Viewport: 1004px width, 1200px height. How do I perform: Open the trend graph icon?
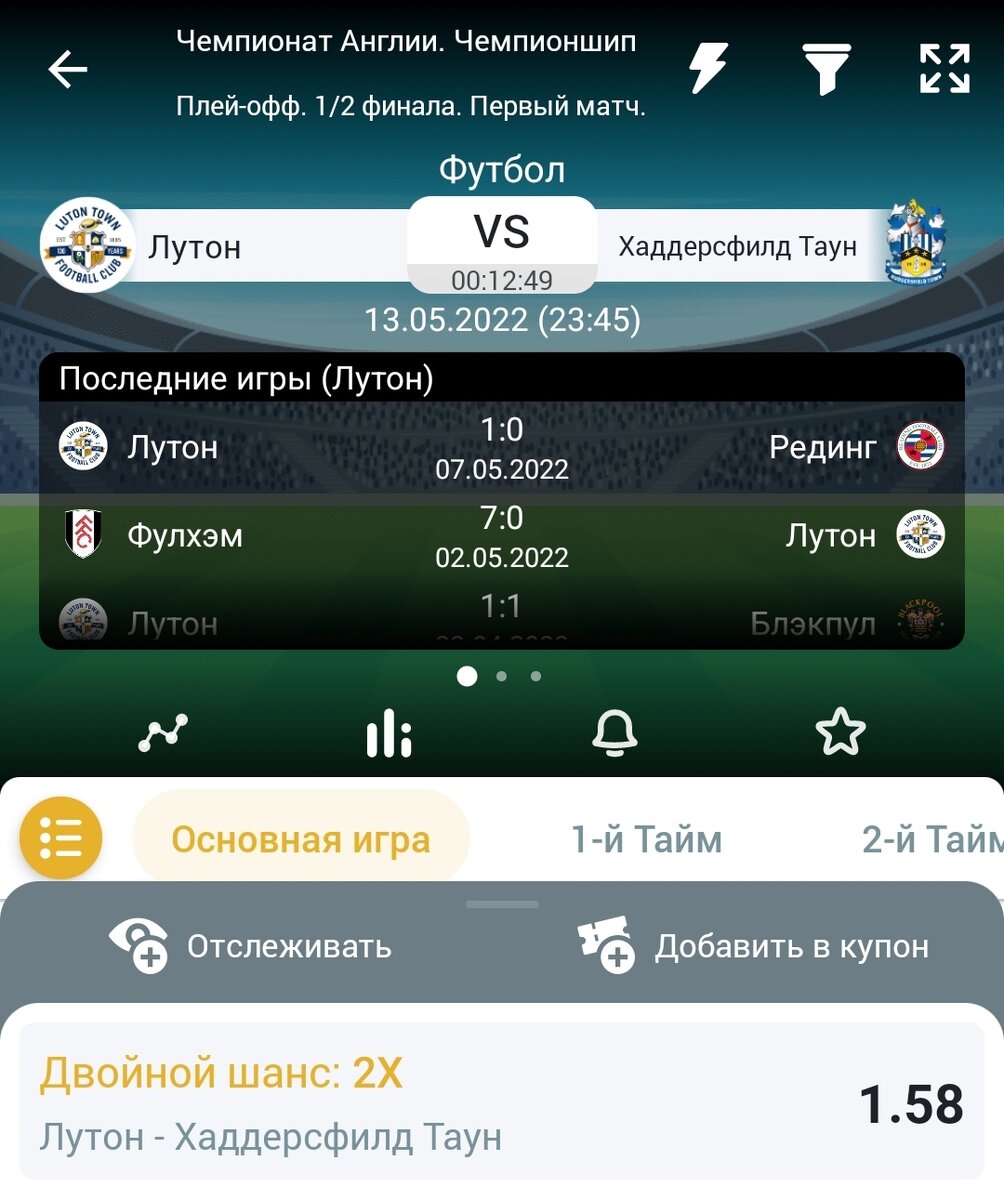tap(163, 734)
